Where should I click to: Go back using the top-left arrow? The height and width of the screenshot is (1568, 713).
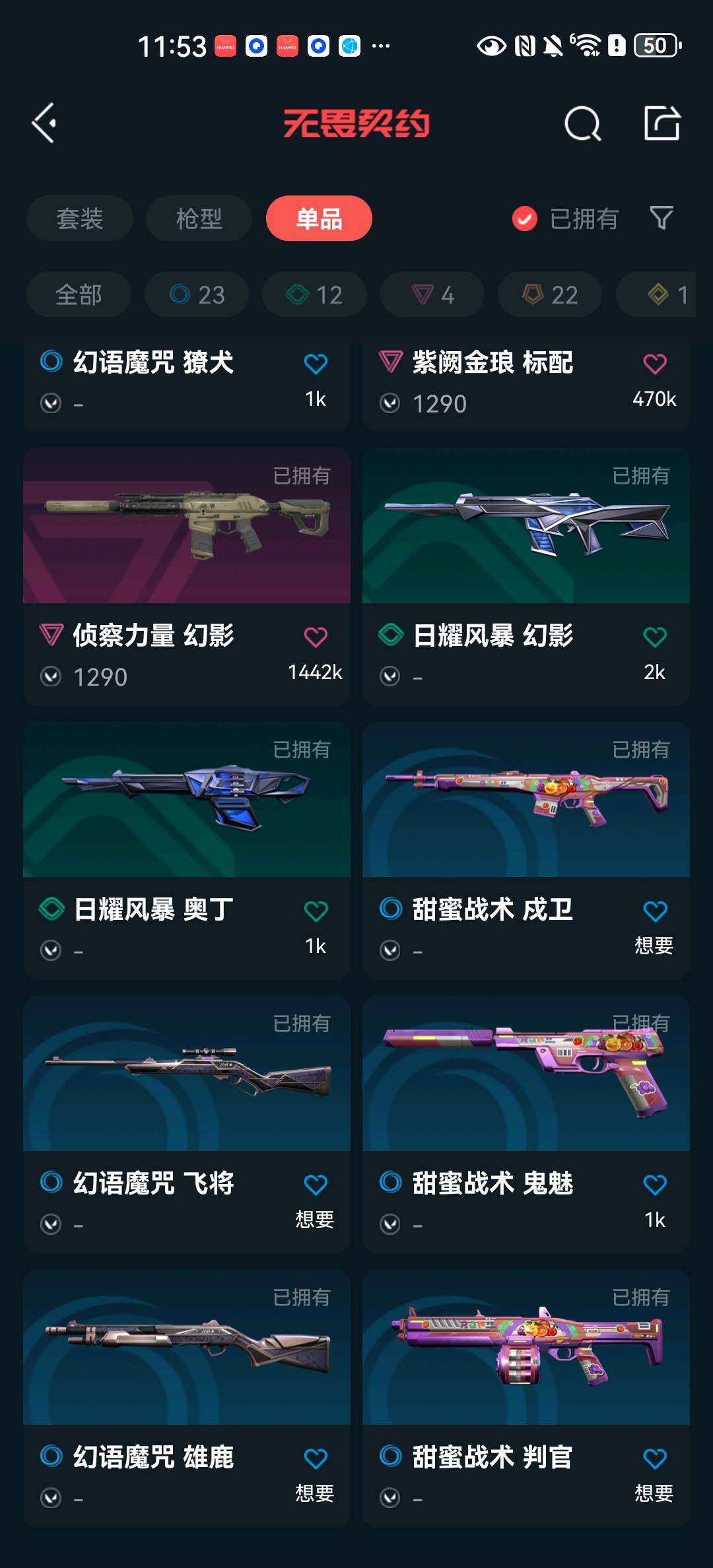(44, 123)
